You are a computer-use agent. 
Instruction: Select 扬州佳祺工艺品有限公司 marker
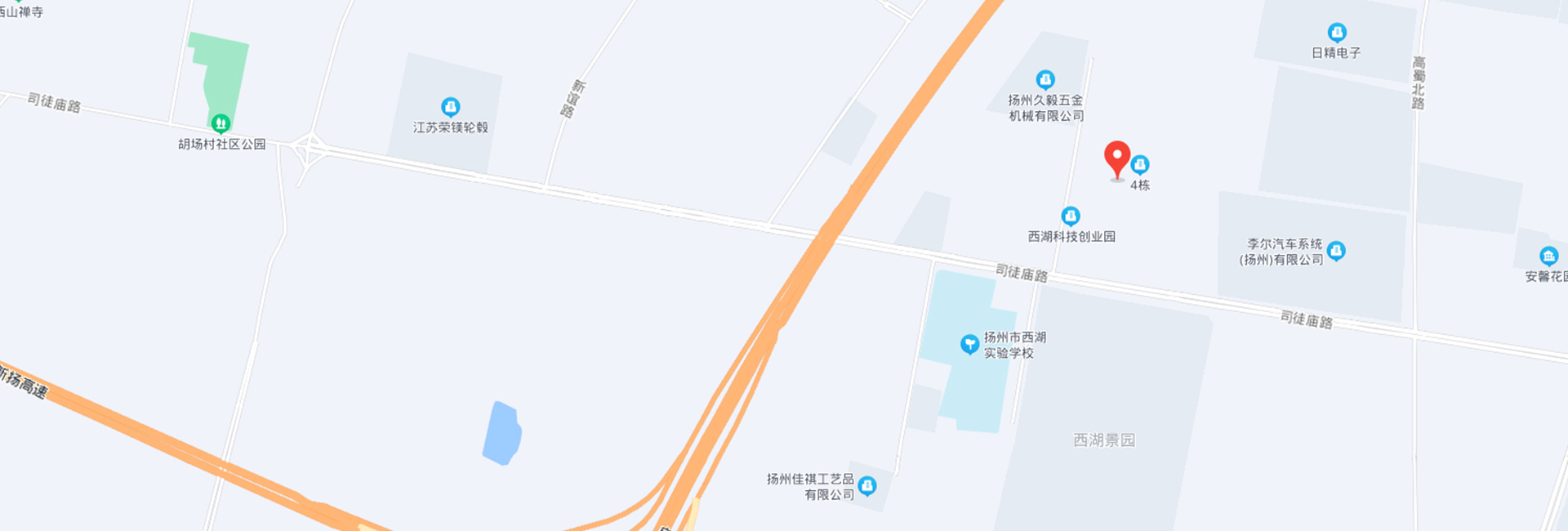(x=867, y=486)
